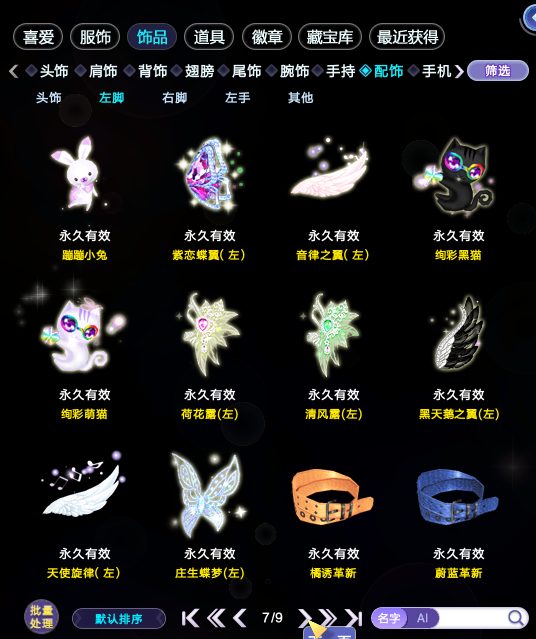This screenshot has width=536, height=639.
Task: Open the 藏宝库 tab
Action: [330, 37]
